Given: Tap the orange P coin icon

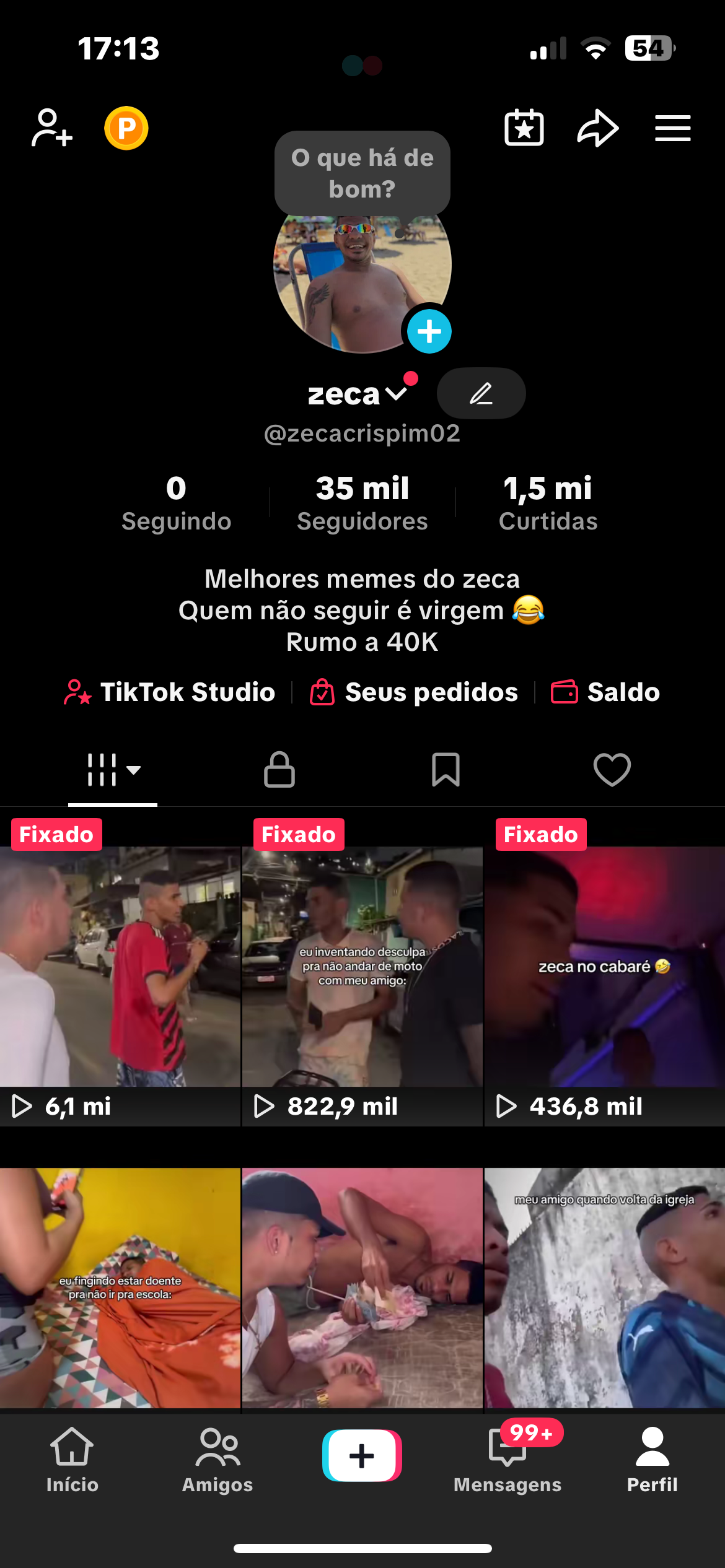Looking at the screenshot, I should click(x=126, y=128).
